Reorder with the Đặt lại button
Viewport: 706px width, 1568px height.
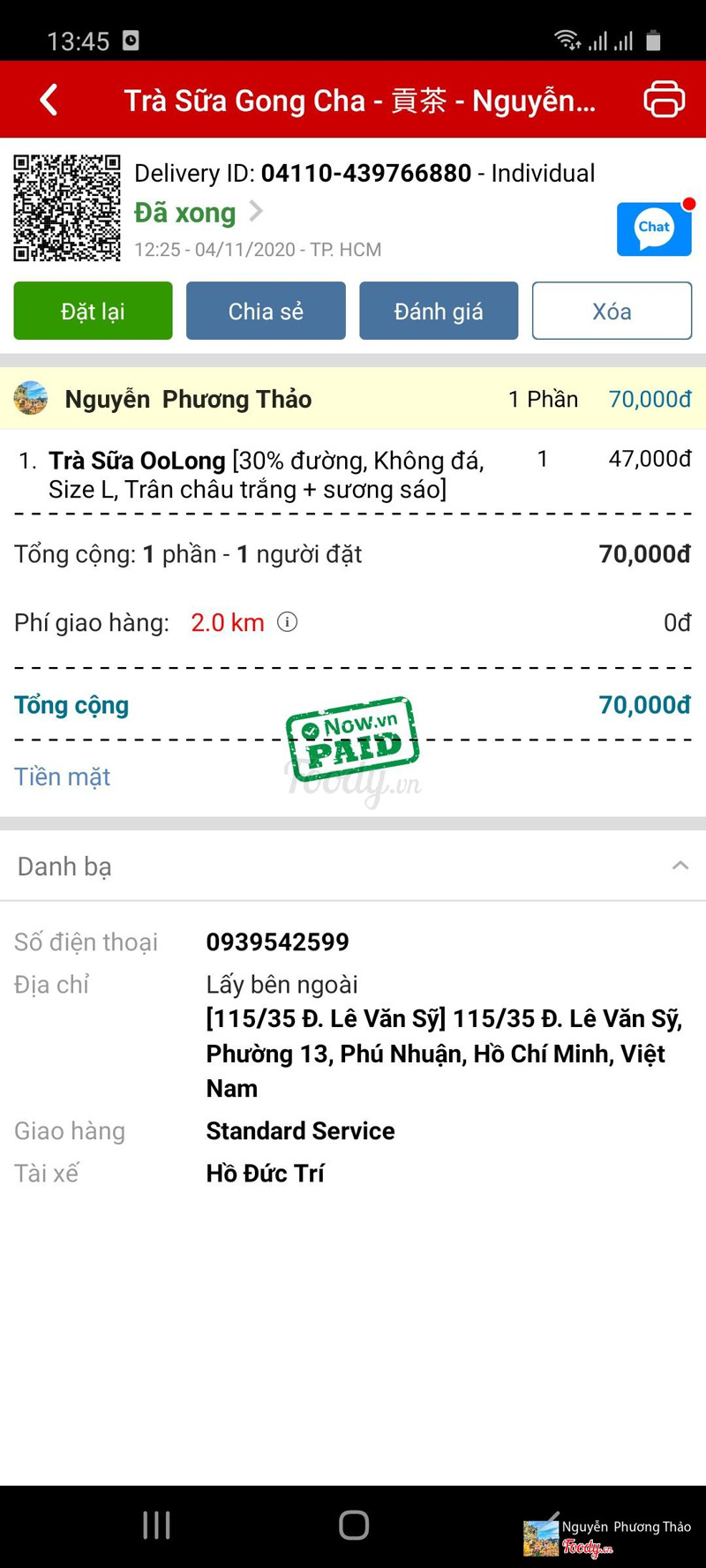coord(93,311)
